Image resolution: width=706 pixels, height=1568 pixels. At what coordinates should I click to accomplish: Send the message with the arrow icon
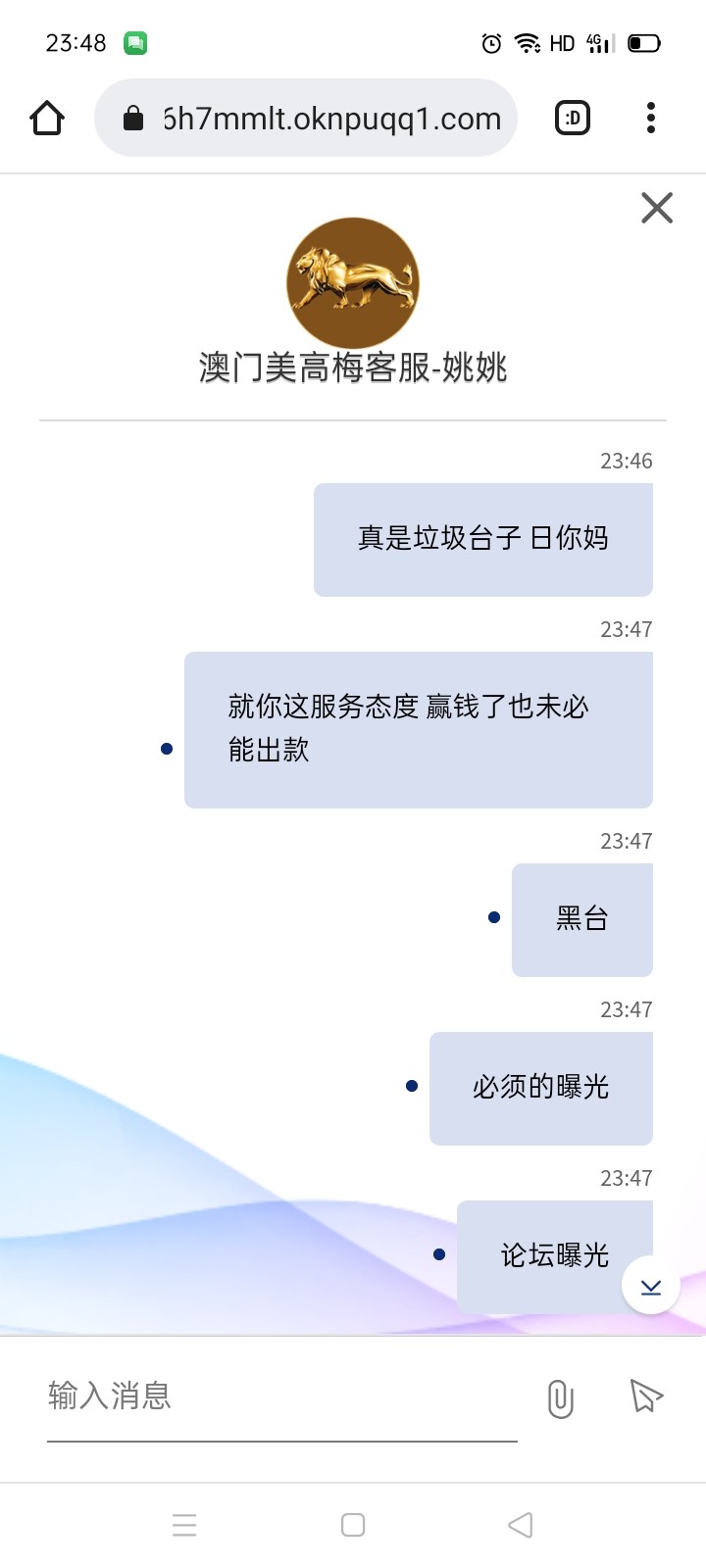(x=645, y=1396)
